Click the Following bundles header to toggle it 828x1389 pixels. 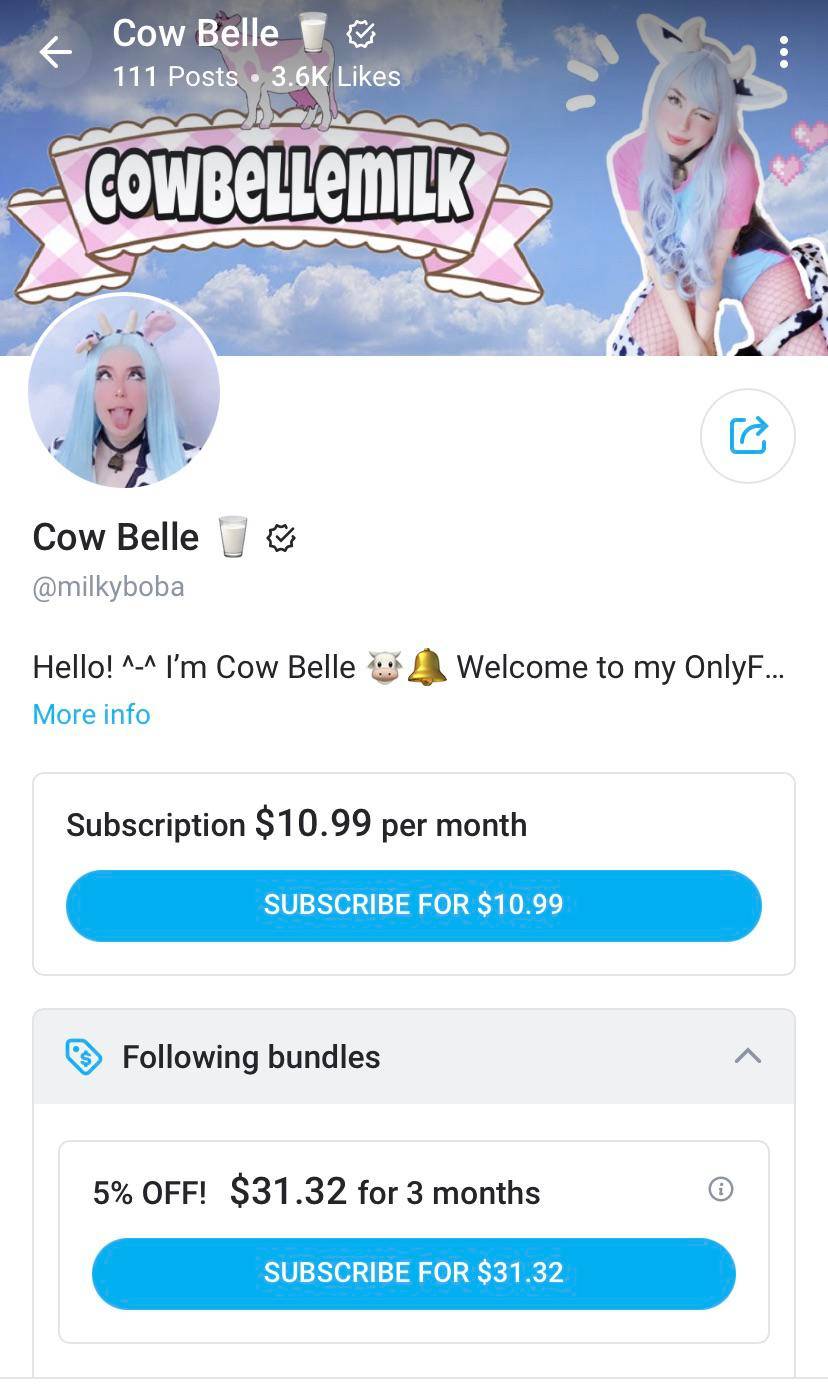(x=250, y=1056)
